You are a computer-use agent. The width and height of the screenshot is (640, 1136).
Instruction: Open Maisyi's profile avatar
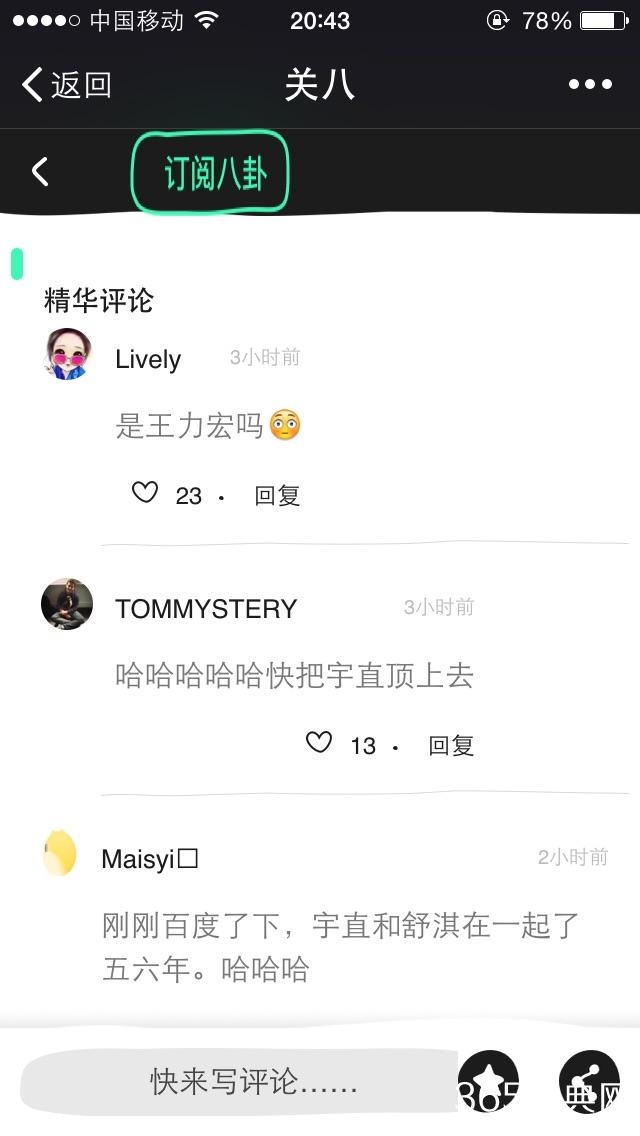pos(60,854)
